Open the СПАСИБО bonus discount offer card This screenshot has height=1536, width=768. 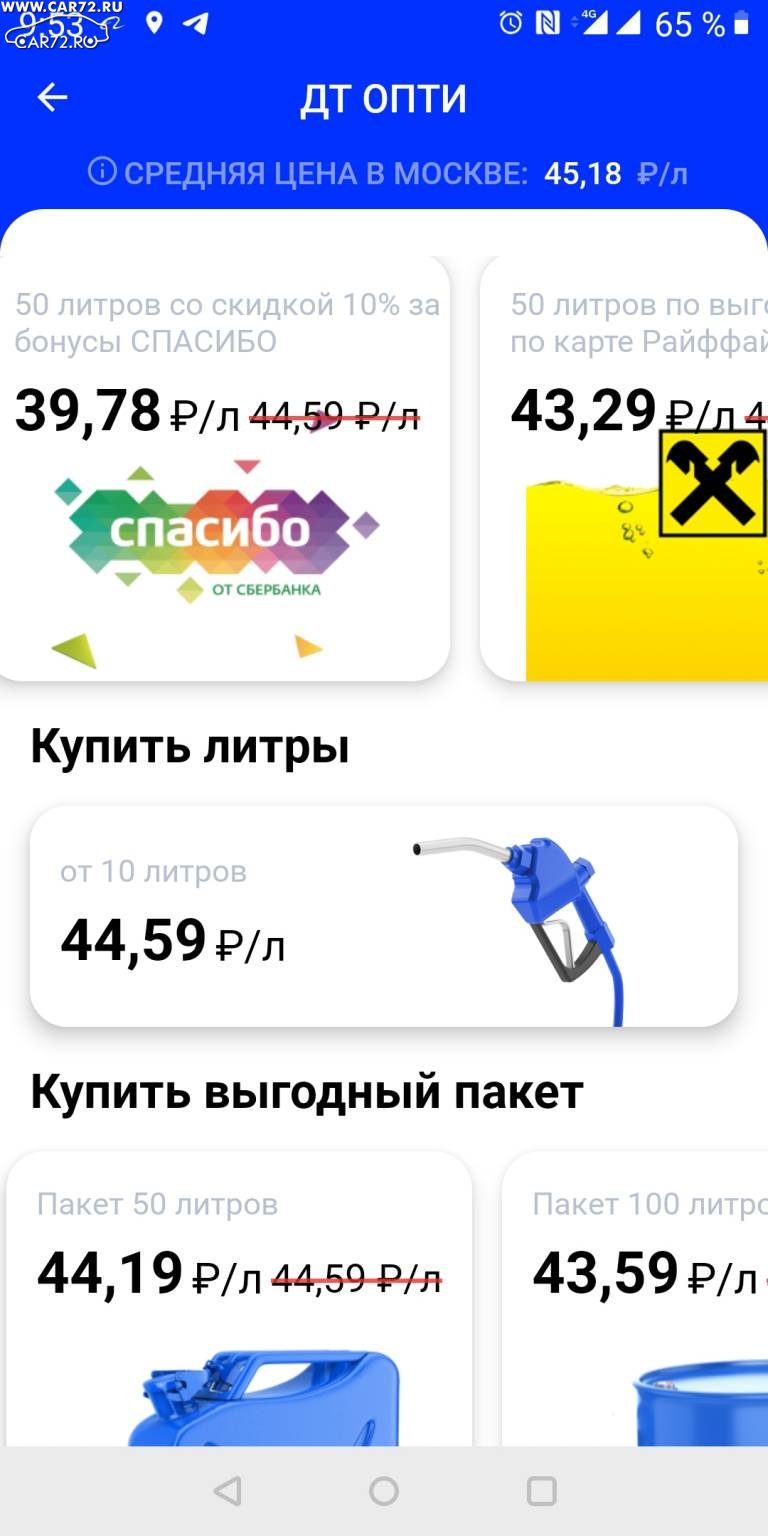[x=224, y=468]
